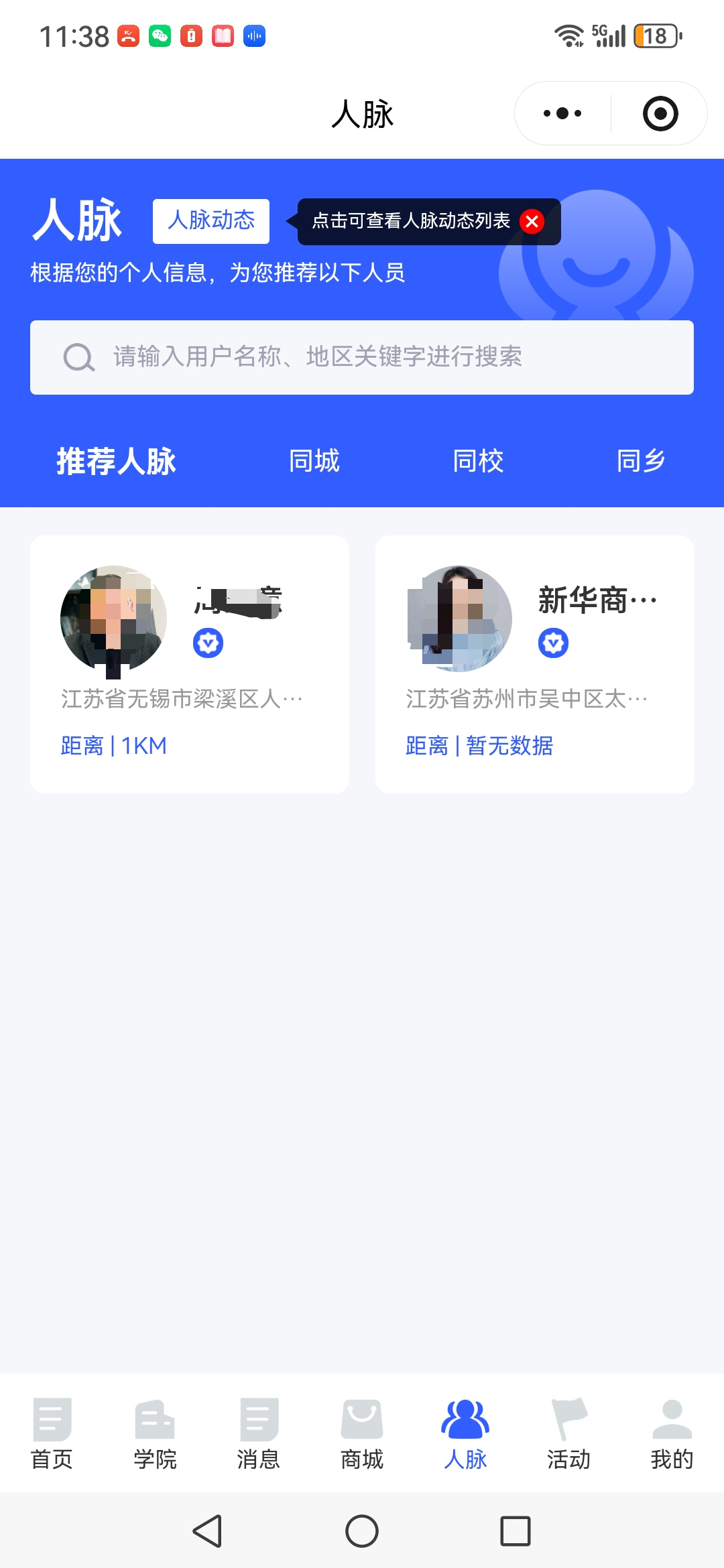Return to the phone home screen

click(362, 1531)
